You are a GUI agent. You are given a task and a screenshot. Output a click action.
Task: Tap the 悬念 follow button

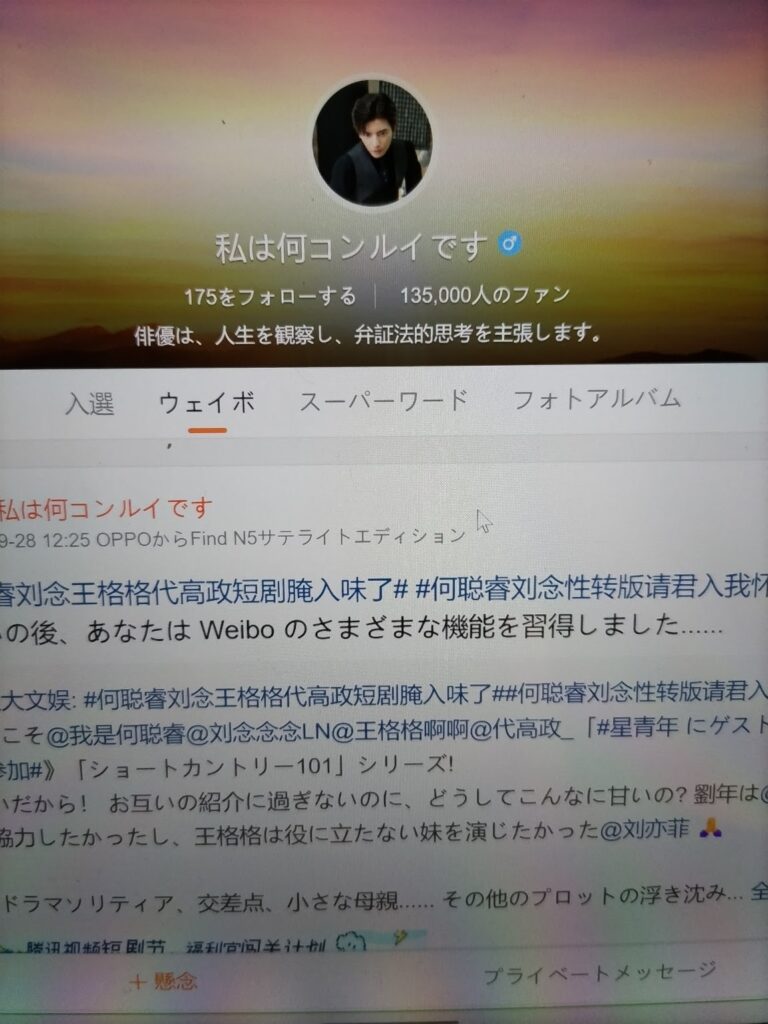(164, 981)
